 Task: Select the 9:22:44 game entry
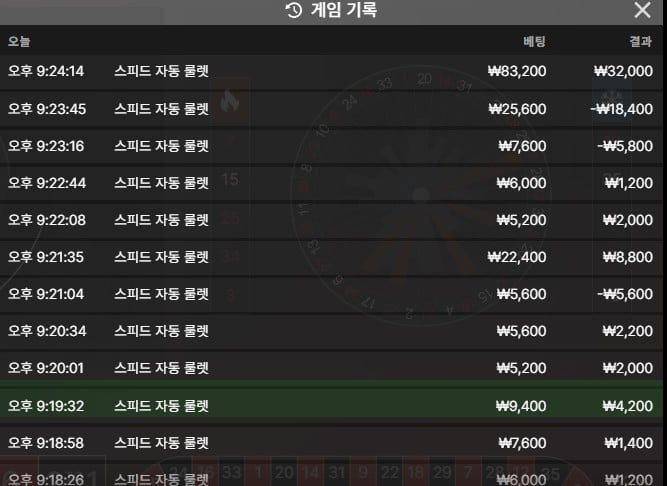[x=331, y=183]
